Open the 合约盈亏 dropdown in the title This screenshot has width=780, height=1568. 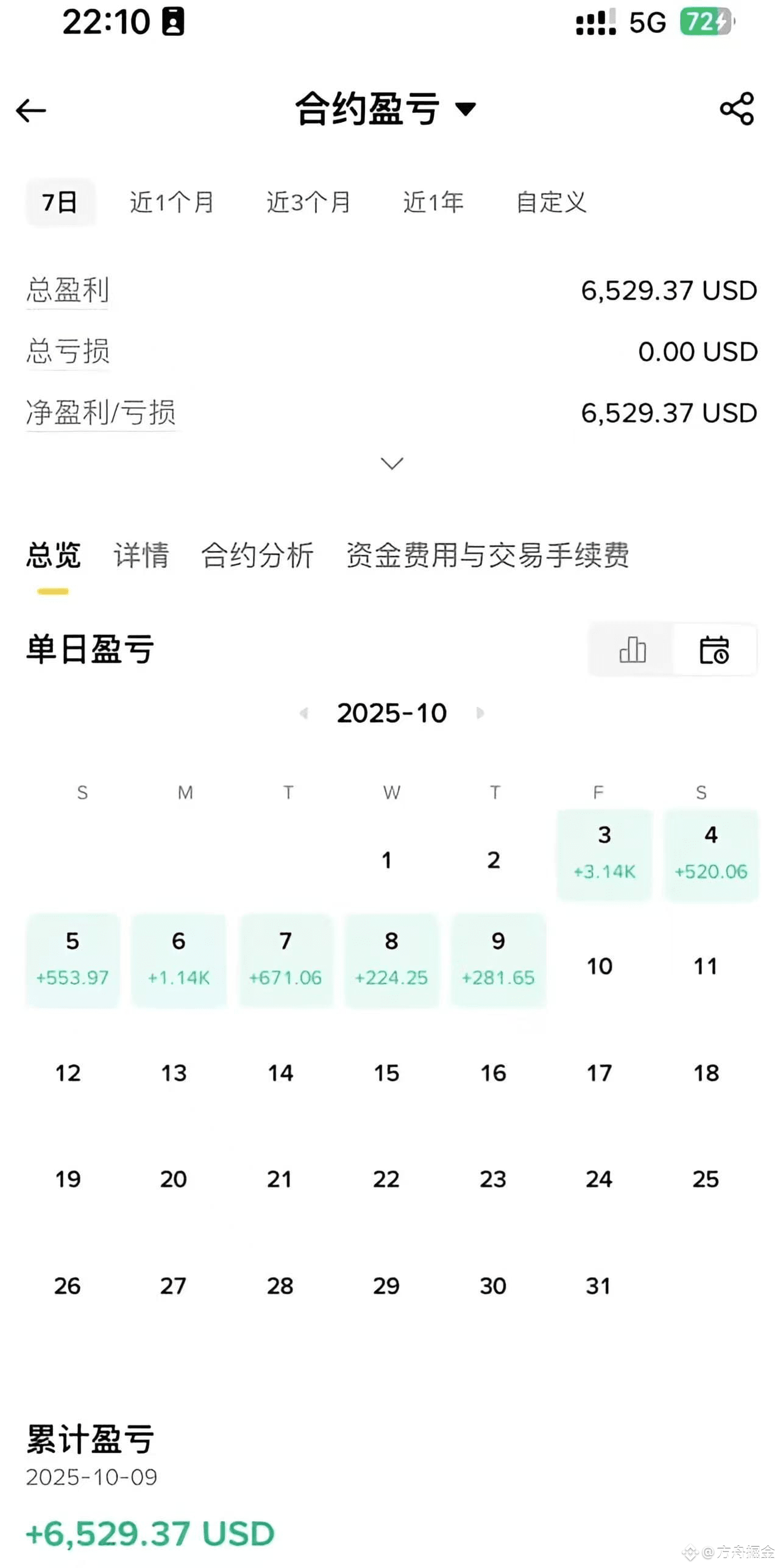click(x=385, y=109)
